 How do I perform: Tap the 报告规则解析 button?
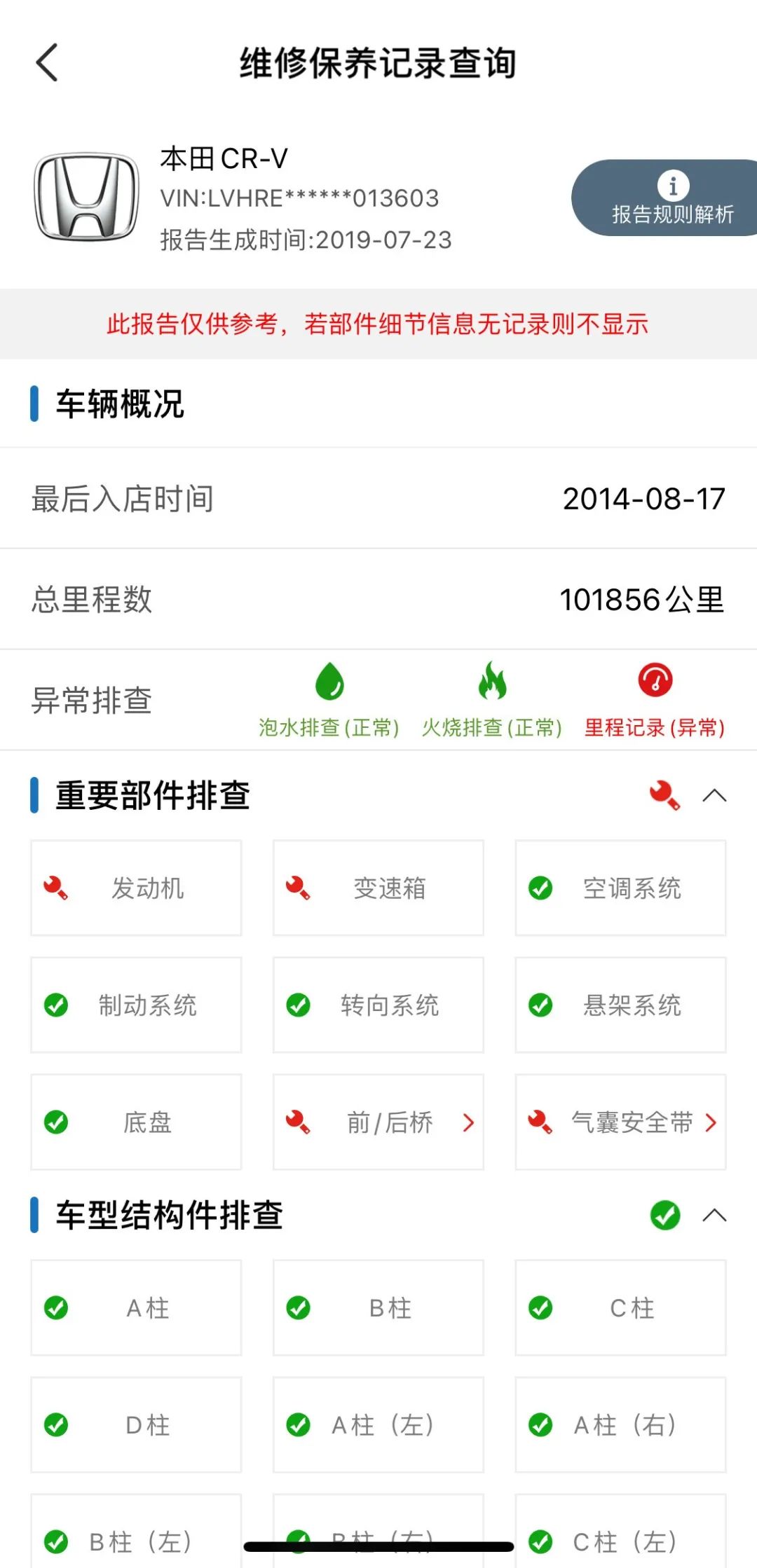662,198
